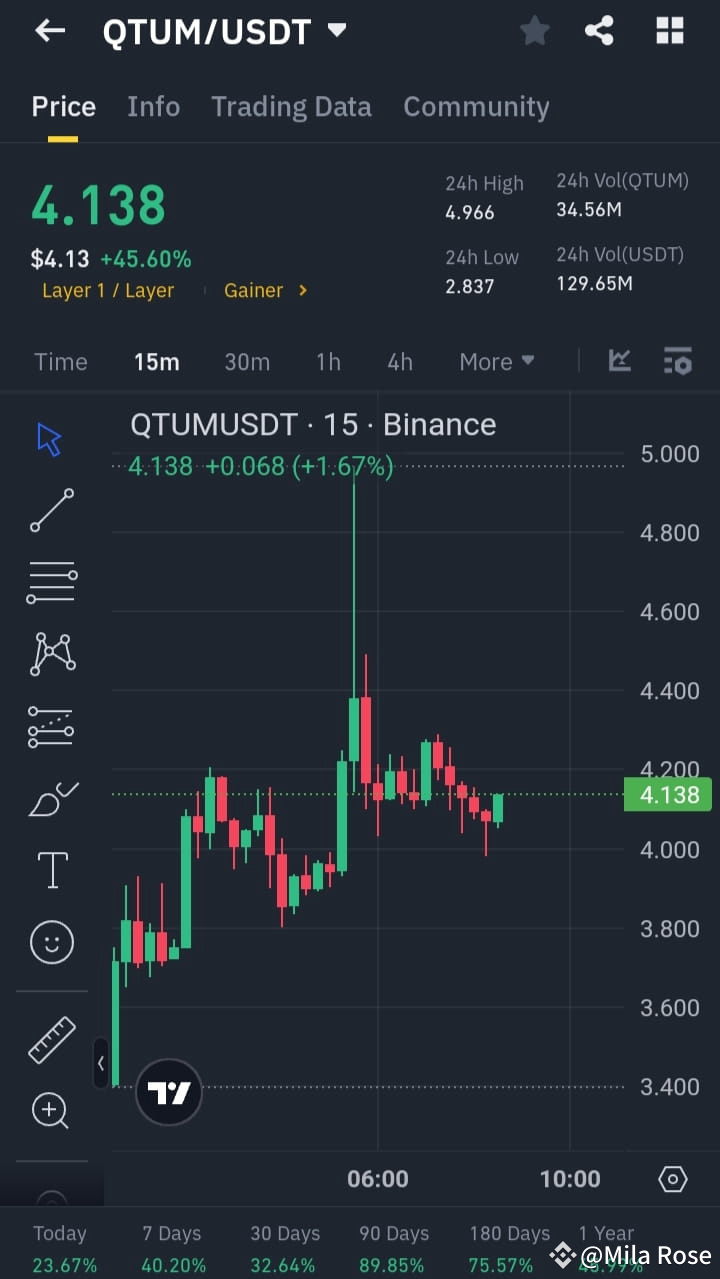This screenshot has width=720, height=1279.
Task: Open the emoji annotation tool
Action: click(x=51, y=941)
